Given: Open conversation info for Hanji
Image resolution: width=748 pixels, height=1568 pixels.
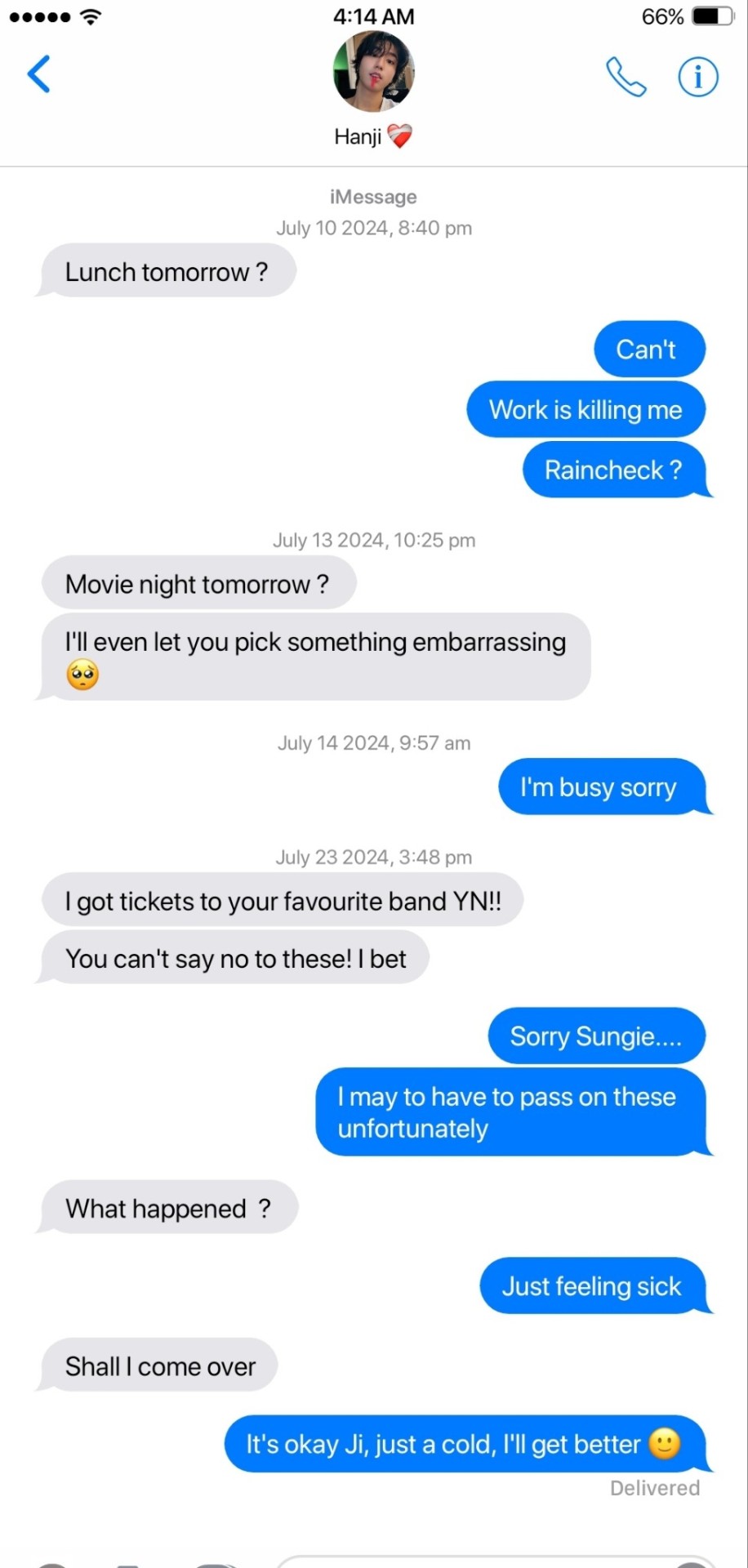Looking at the screenshot, I should (x=698, y=77).
